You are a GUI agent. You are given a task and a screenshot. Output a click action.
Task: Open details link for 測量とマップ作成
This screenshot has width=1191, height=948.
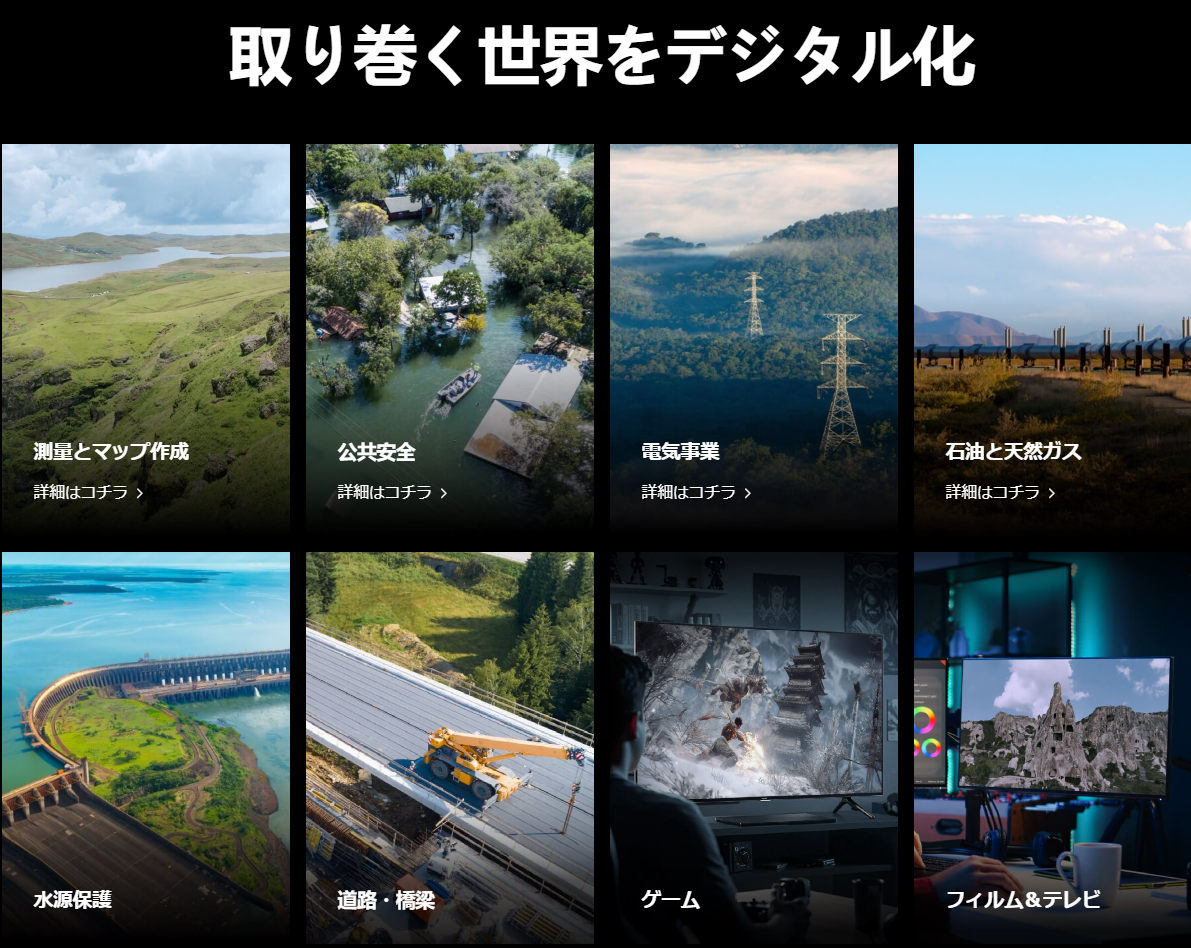point(88,492)
